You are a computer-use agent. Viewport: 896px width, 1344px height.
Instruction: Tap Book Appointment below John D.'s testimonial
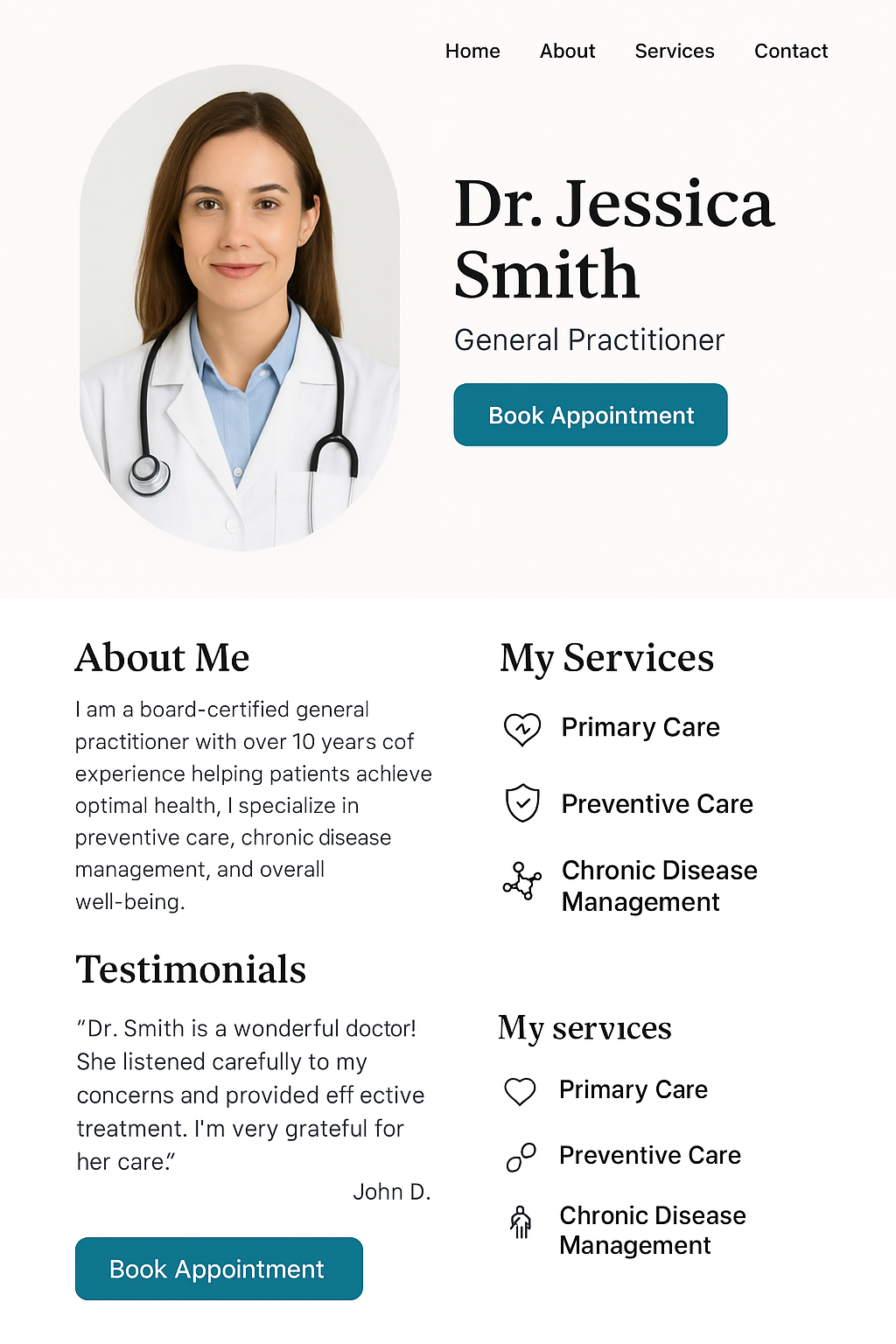coord(219,1269)
